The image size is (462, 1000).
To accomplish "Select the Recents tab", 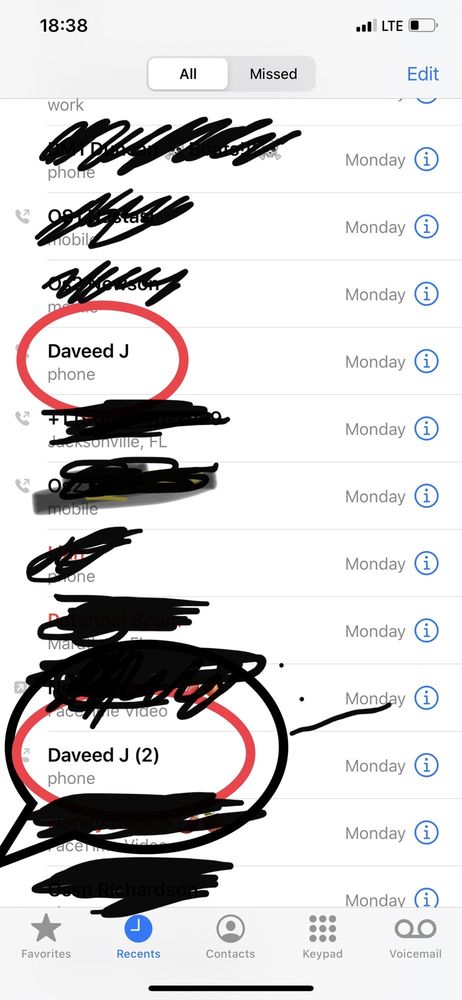I will (138, 936).
